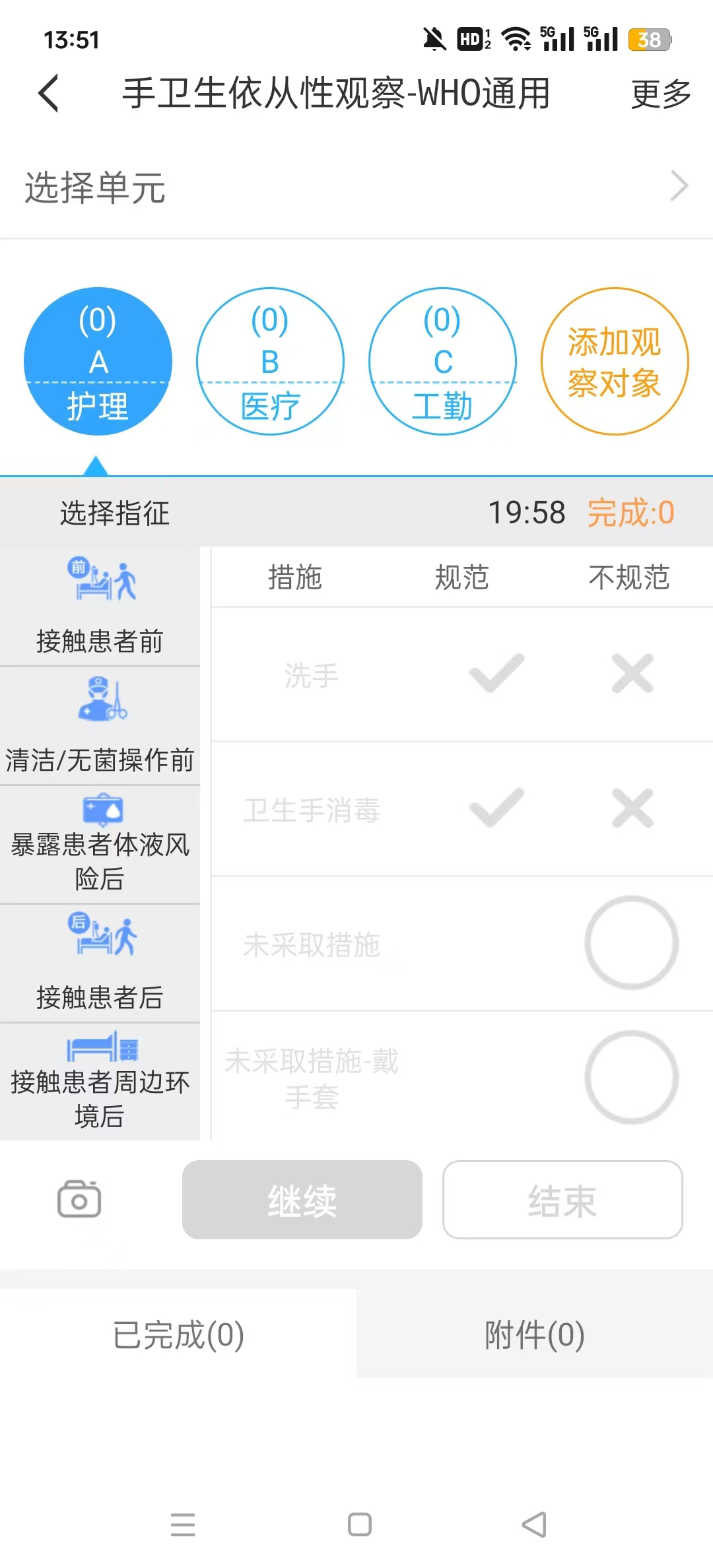Image resolution: width=713 pixels, height=1568 pixels.
Task: Choose the 接触患者后 indication
Action: point(100,964)
